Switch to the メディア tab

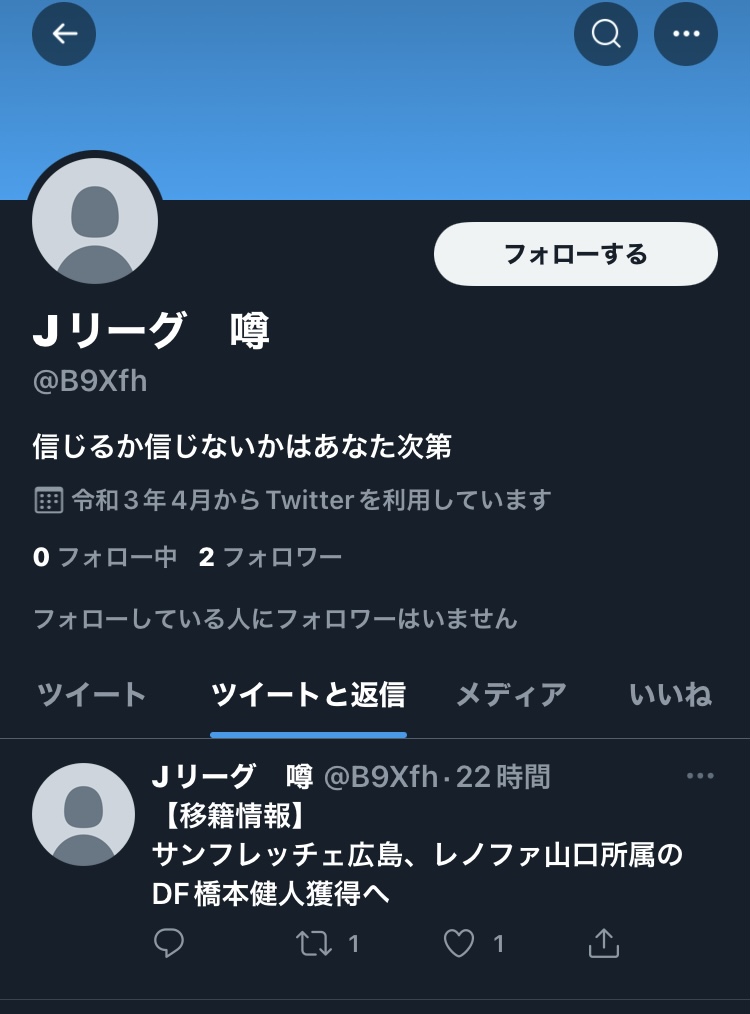pyautogui.click(x=511, y=694)
